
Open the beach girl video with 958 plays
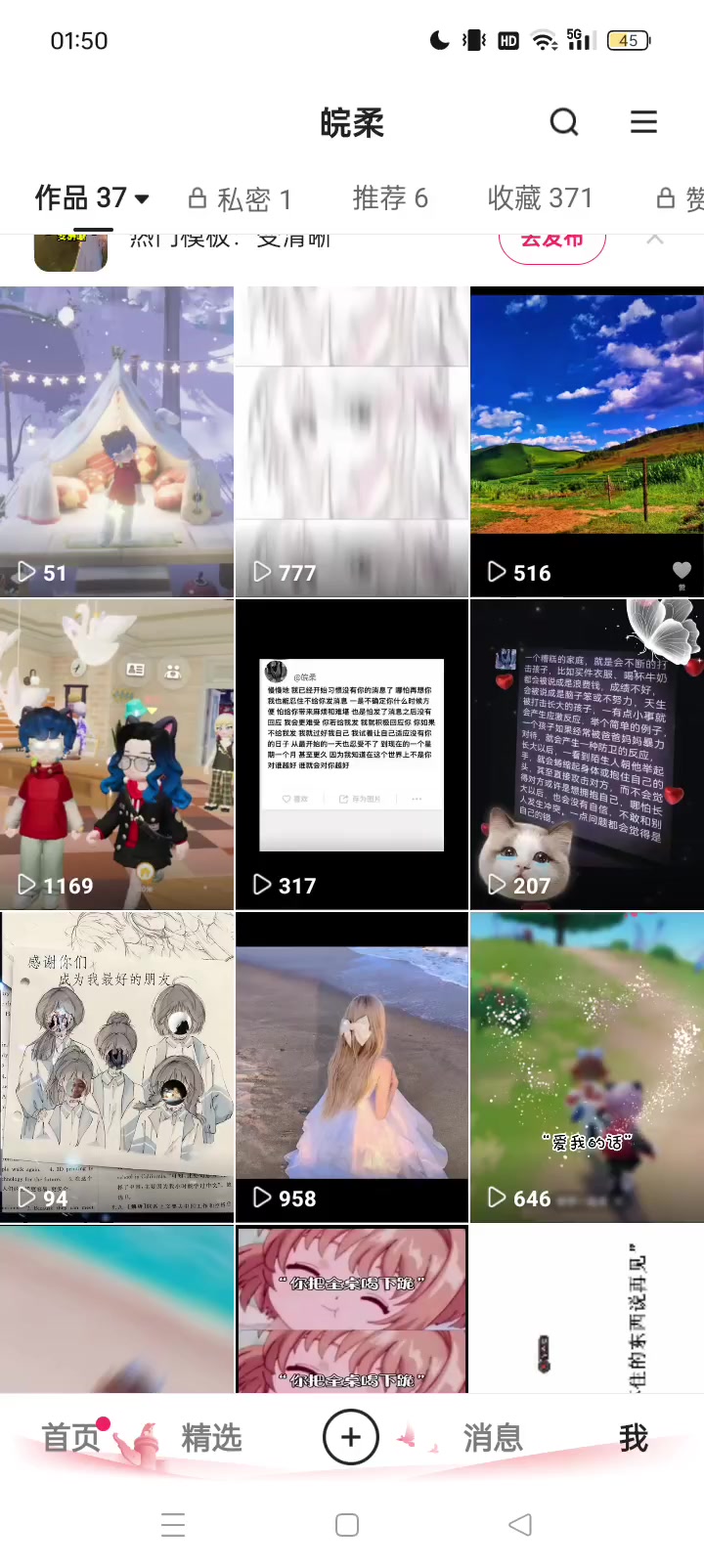352,1067
